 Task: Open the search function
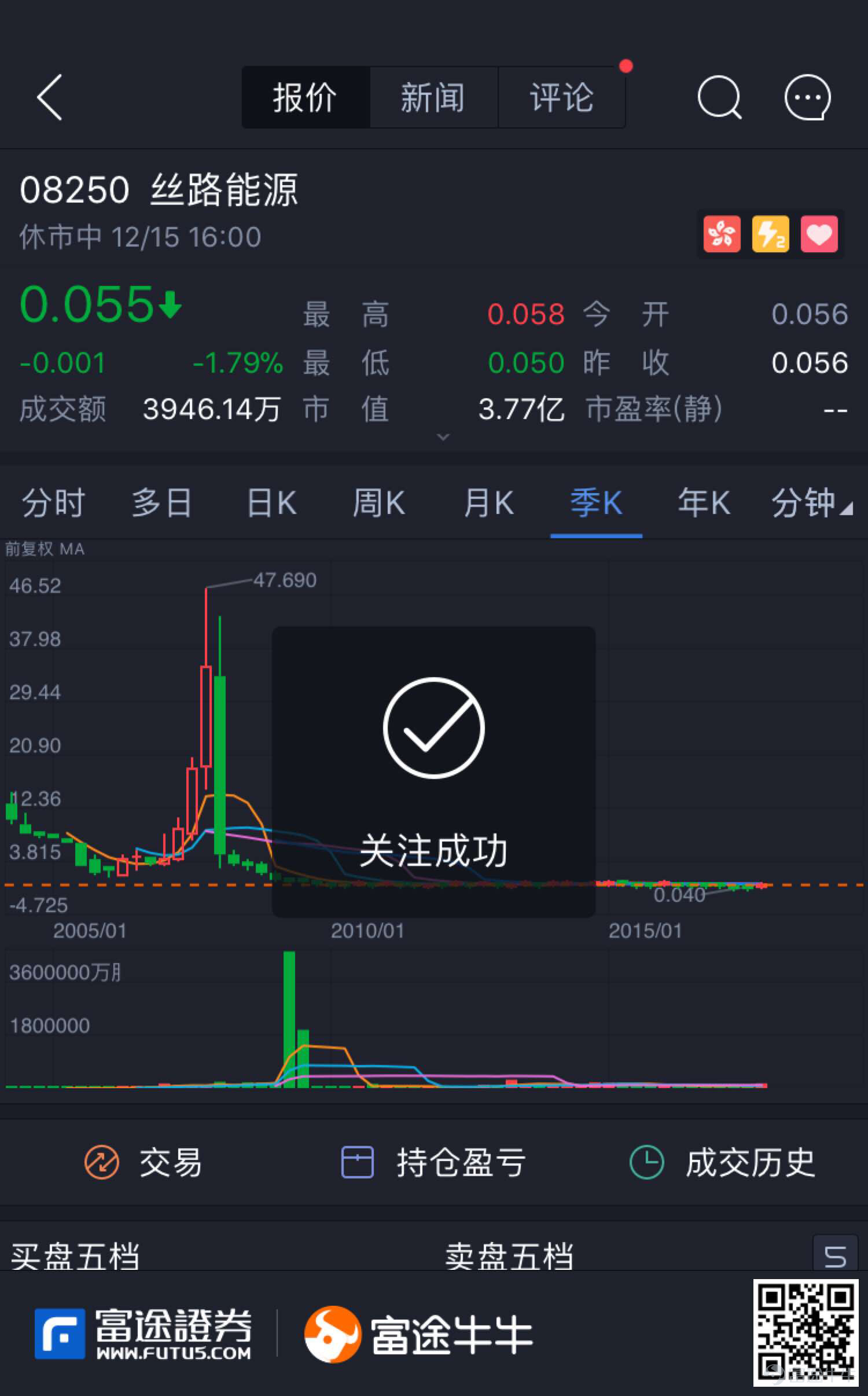(720, 97)
